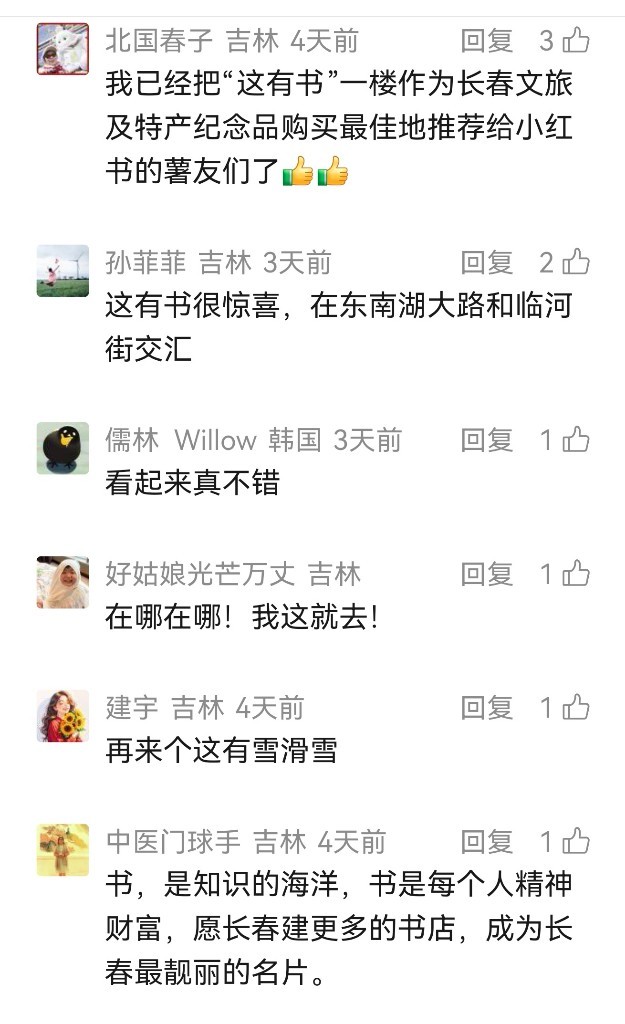This screenshot has width=625, height=1024.
Task: Reply to 北国春子's comment
Action: pos(486,41)
